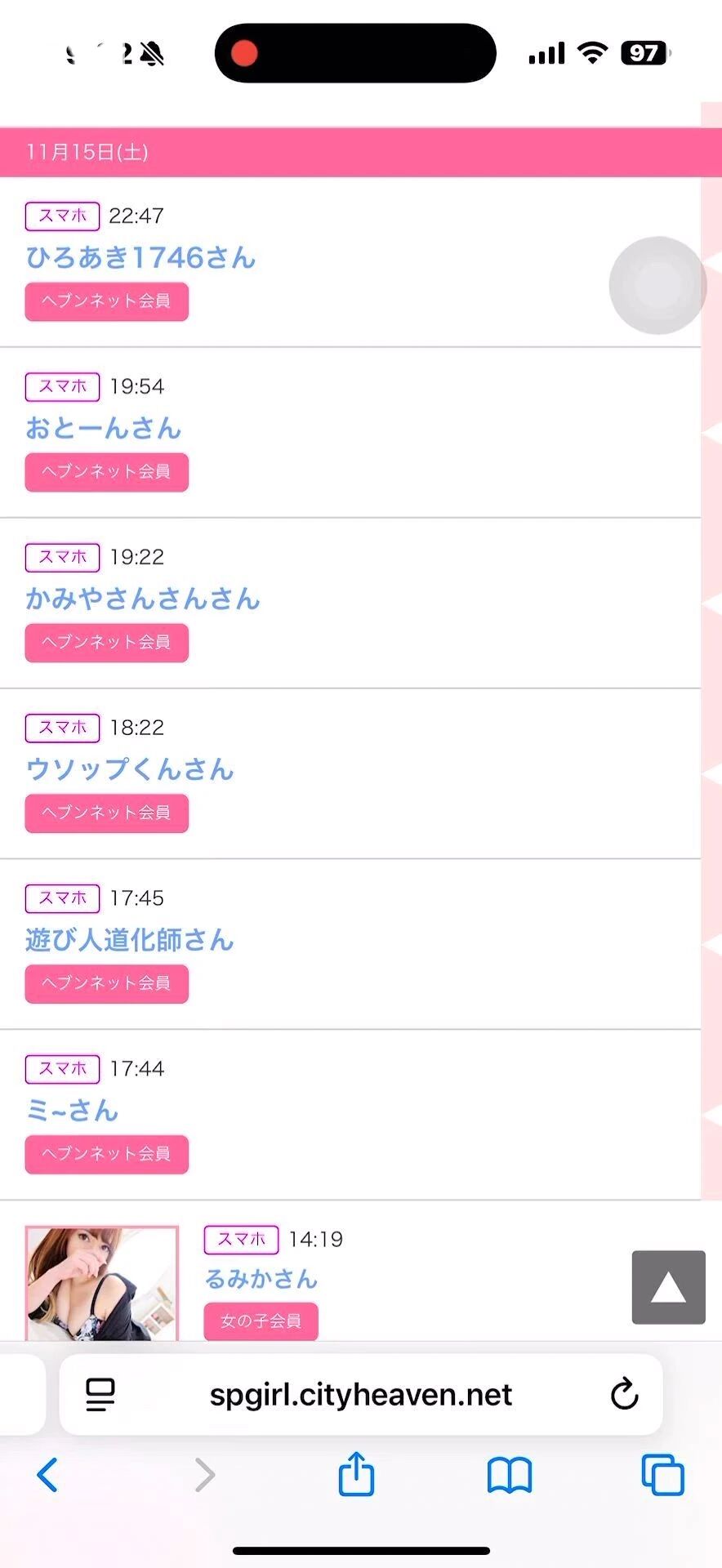
Task: Open かみやさんさんさん's profile link
Action: point(142,599)
